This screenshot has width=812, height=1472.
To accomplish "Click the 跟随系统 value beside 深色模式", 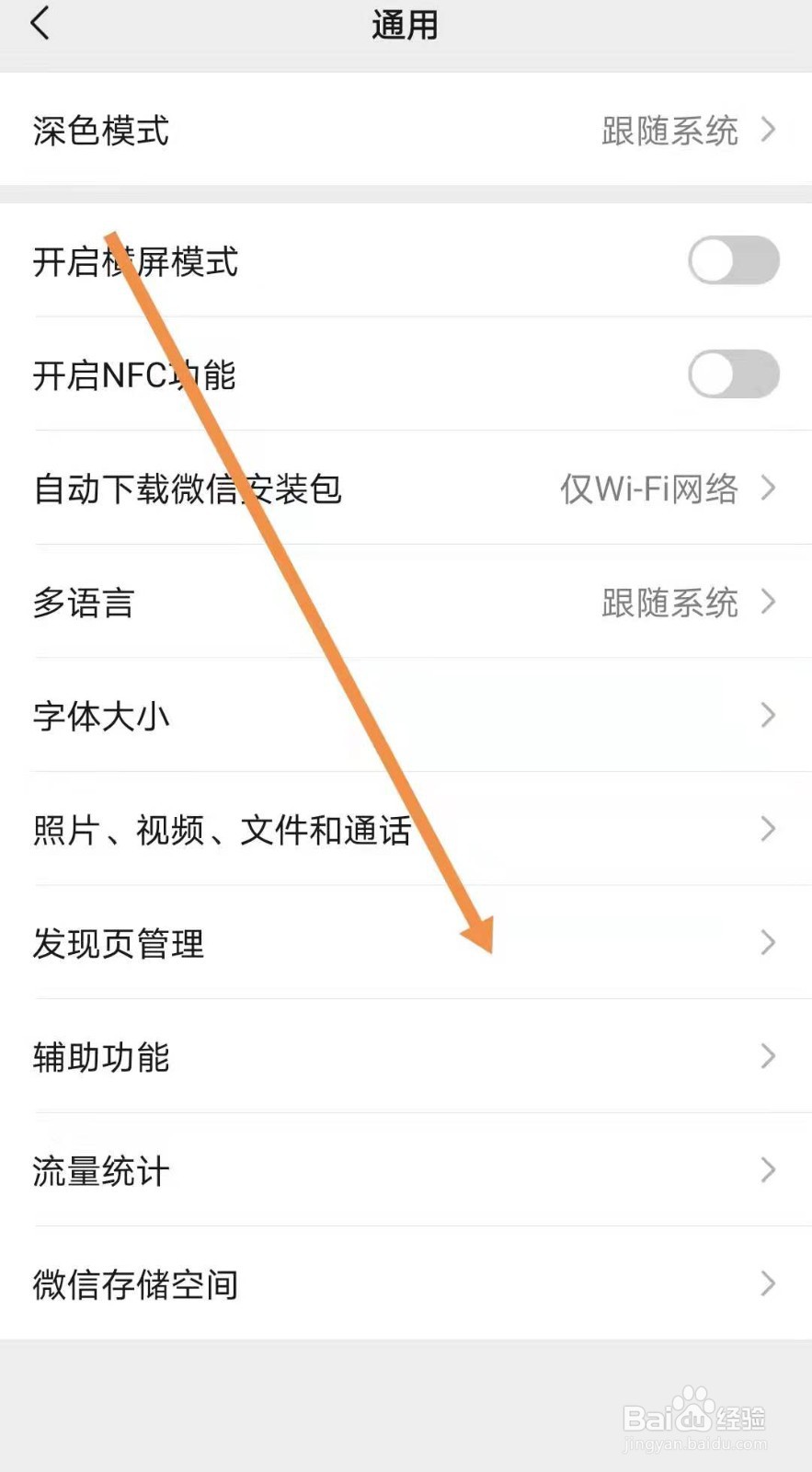I will [670, 132].
